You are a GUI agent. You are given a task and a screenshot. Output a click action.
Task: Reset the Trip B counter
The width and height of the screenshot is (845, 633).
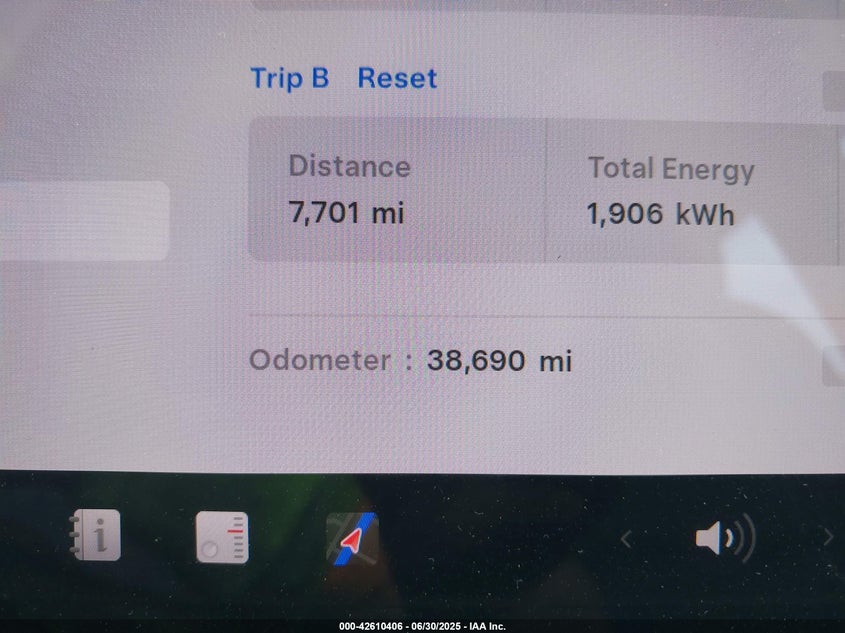397,78
